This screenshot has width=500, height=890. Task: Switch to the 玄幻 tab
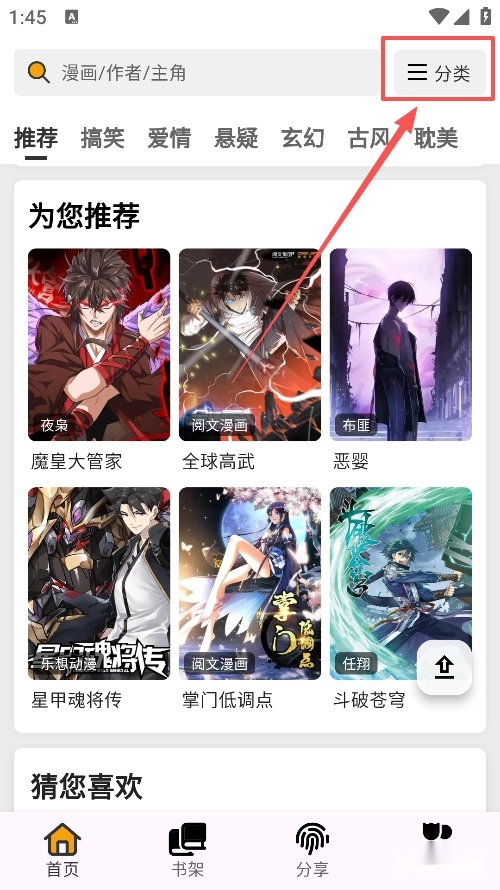(x=303, y=138)
